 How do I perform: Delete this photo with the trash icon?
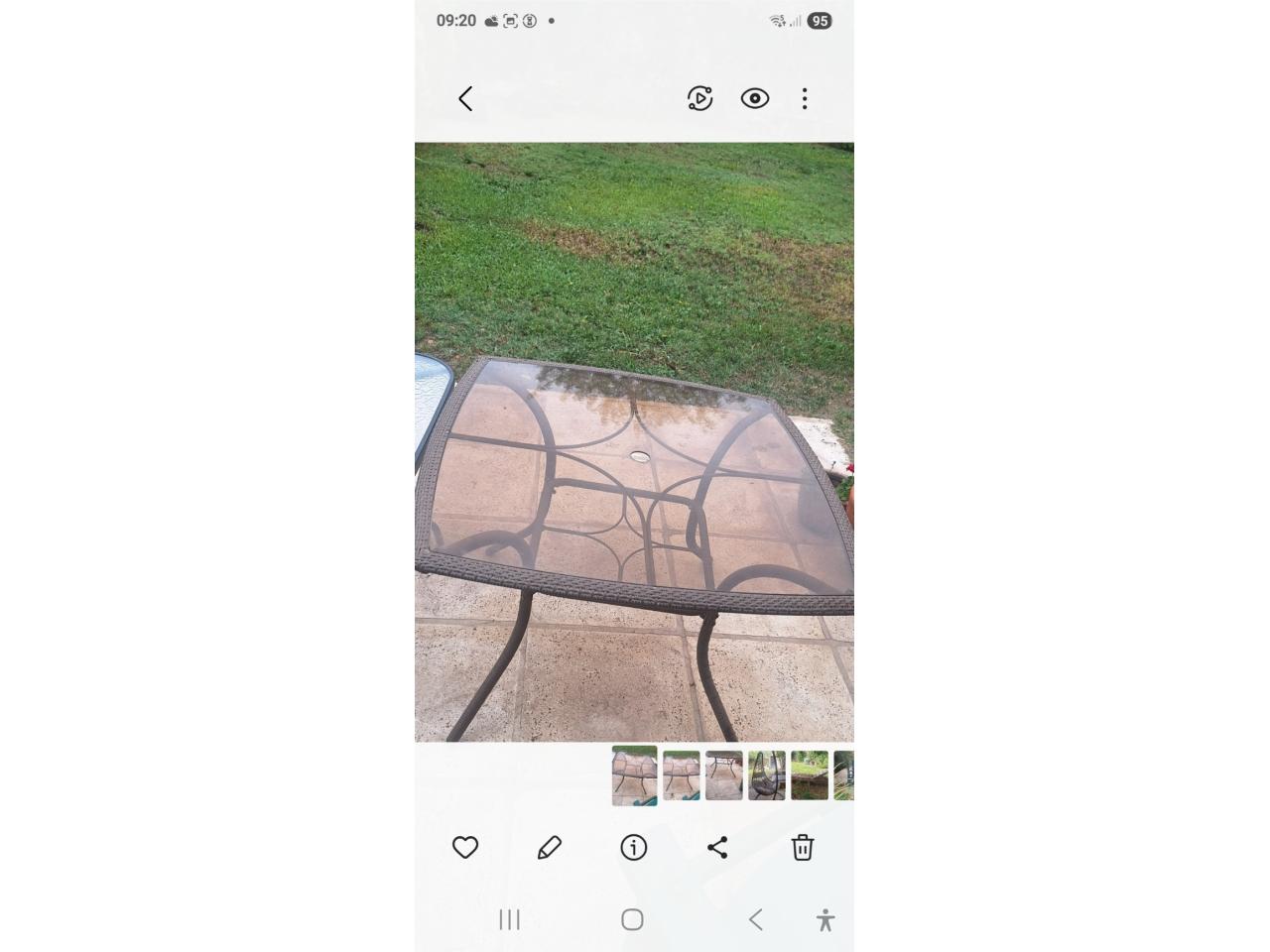(803, 847)
